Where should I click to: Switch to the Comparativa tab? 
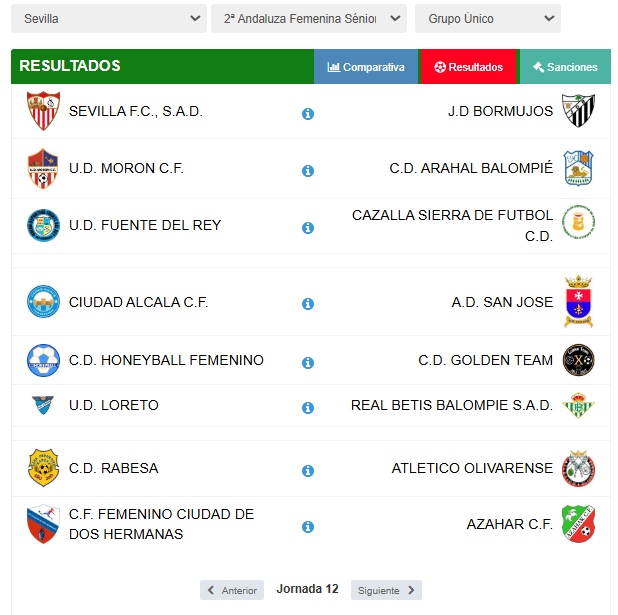366,67
